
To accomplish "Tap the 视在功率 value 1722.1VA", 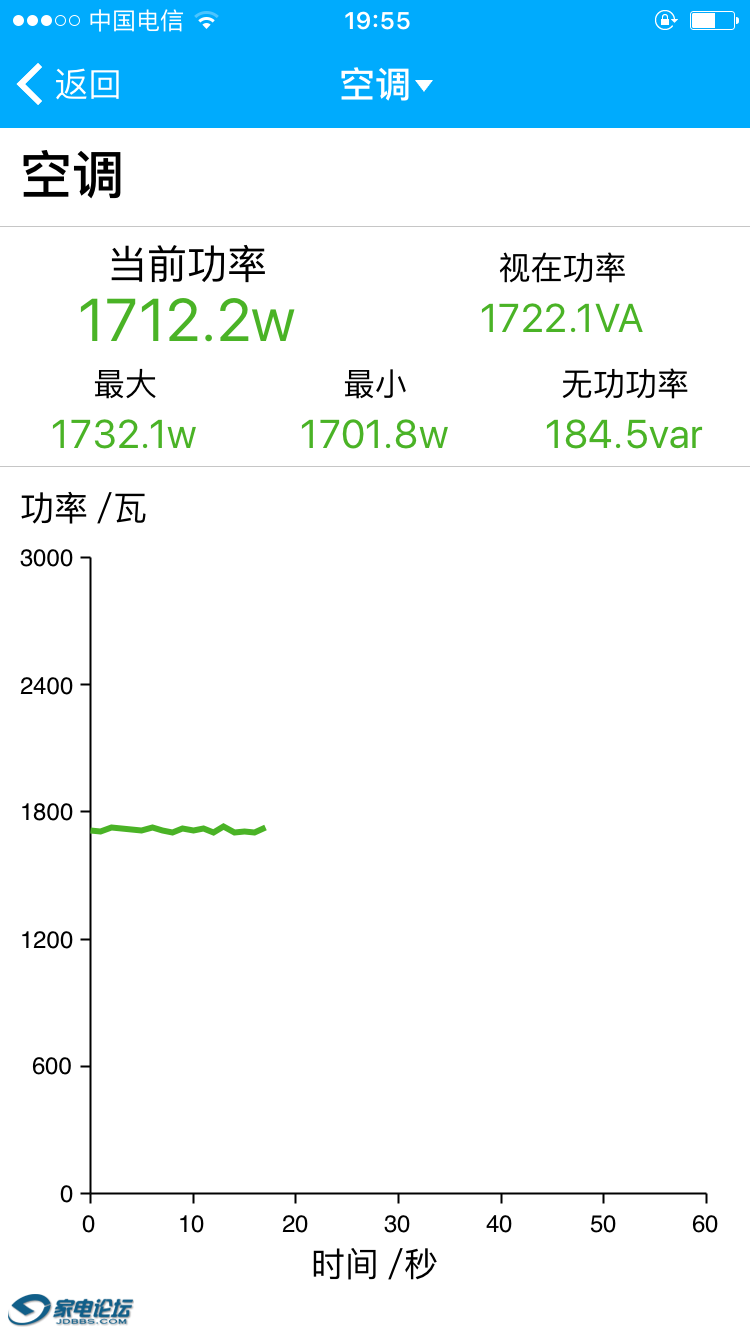I will (x=561, y=318).
